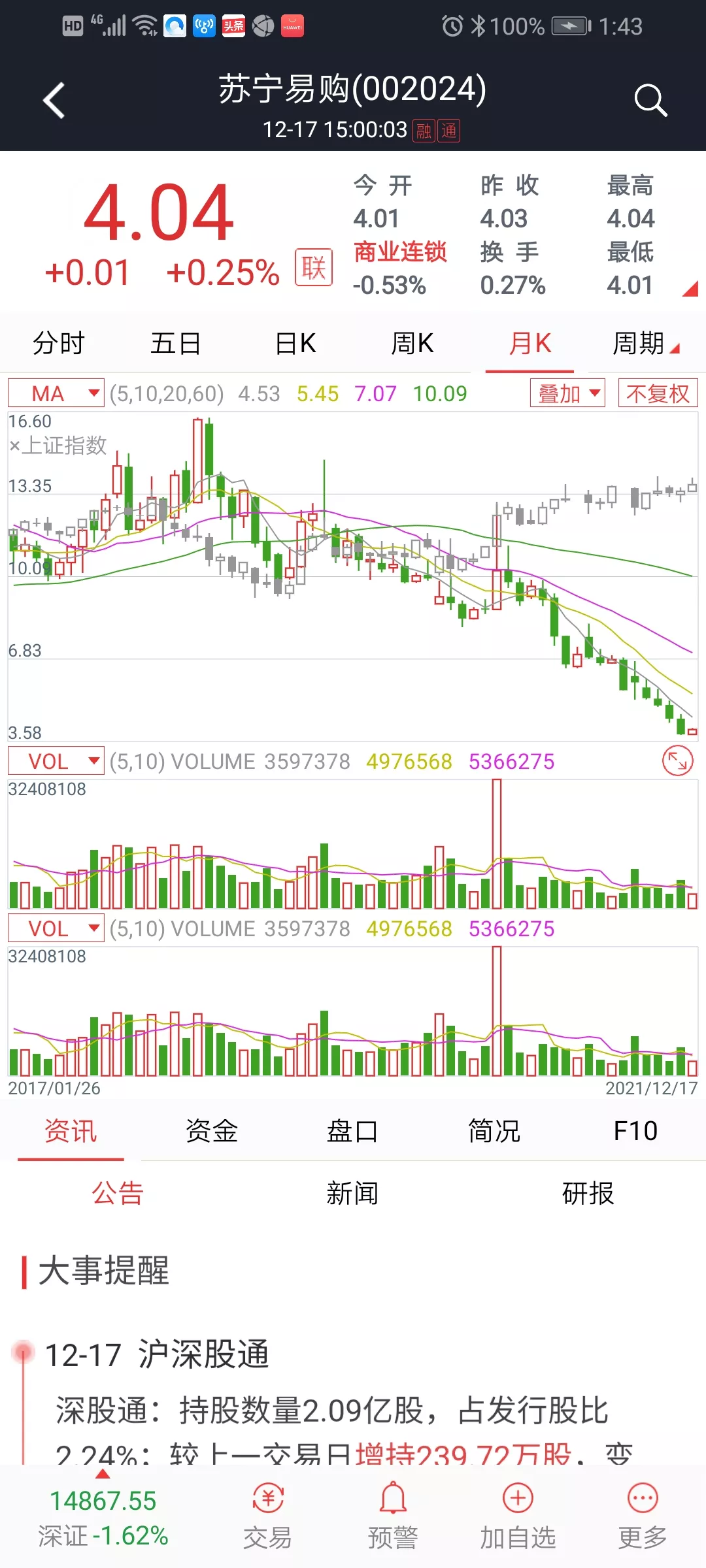
Task: Open the 周期 period dropdown
Action: [645, 343]
